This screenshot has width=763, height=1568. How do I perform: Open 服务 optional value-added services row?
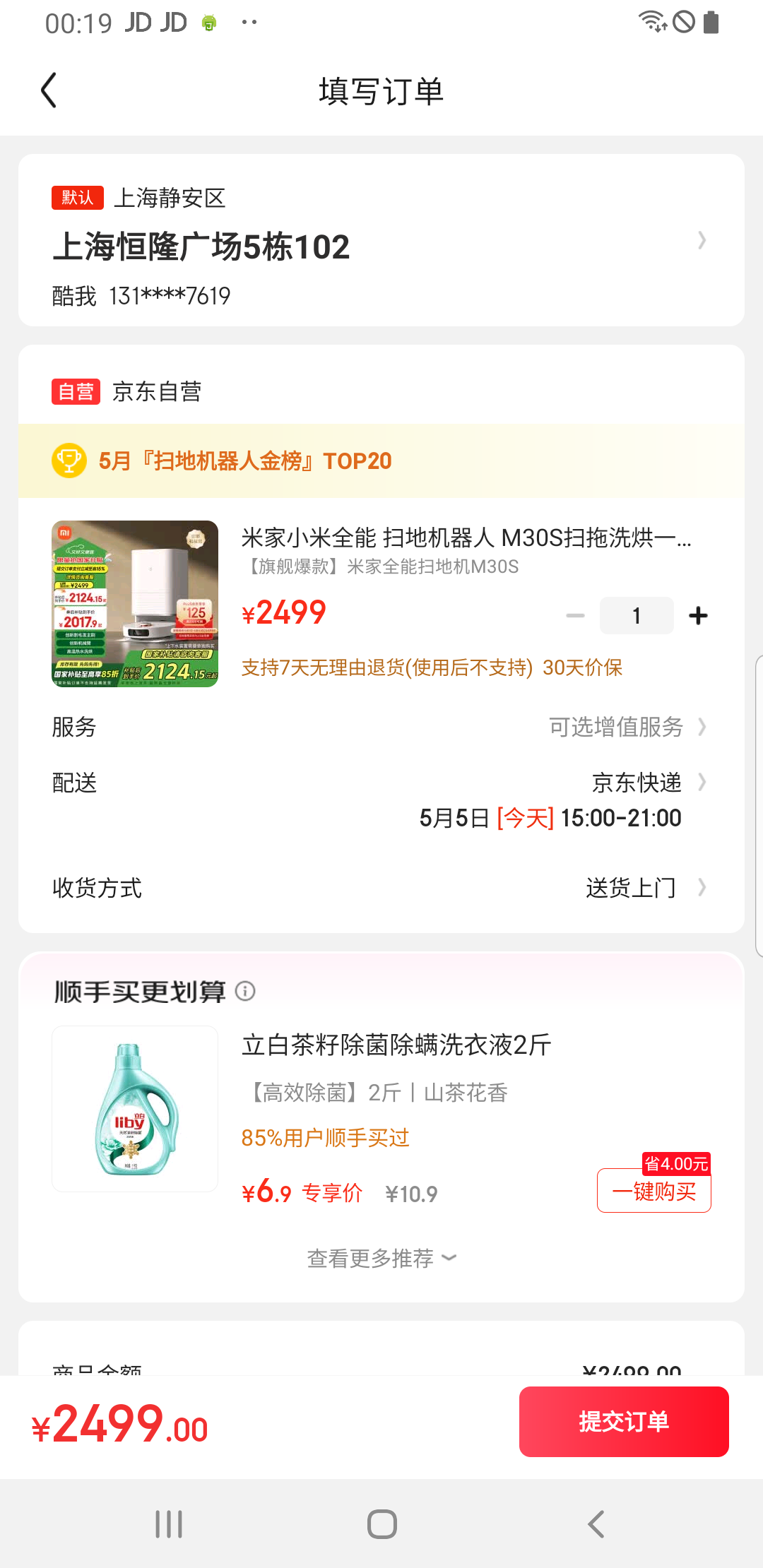[381, 727]
